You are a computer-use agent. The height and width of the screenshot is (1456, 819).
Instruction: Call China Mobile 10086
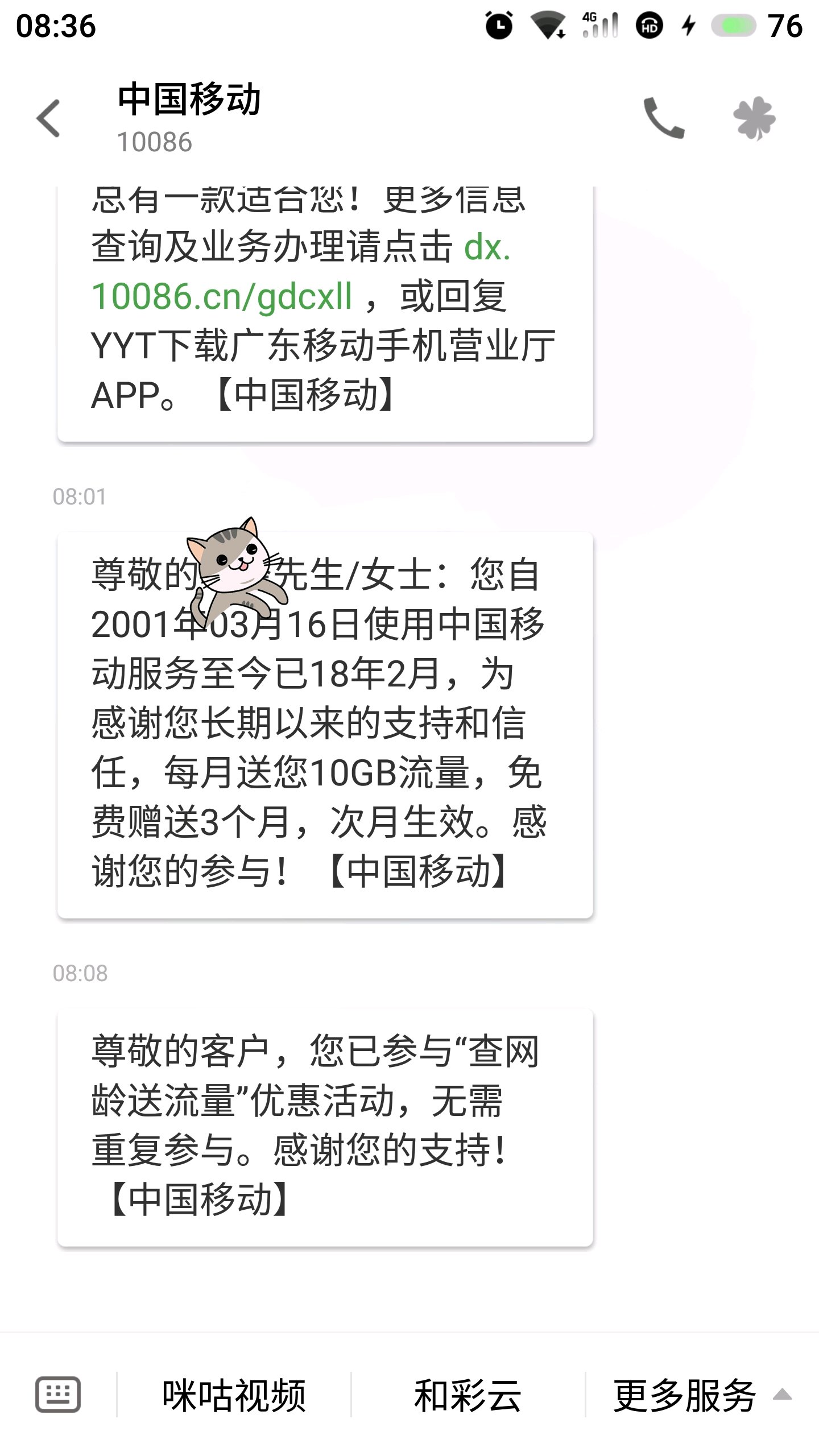(x=663, y=118)
